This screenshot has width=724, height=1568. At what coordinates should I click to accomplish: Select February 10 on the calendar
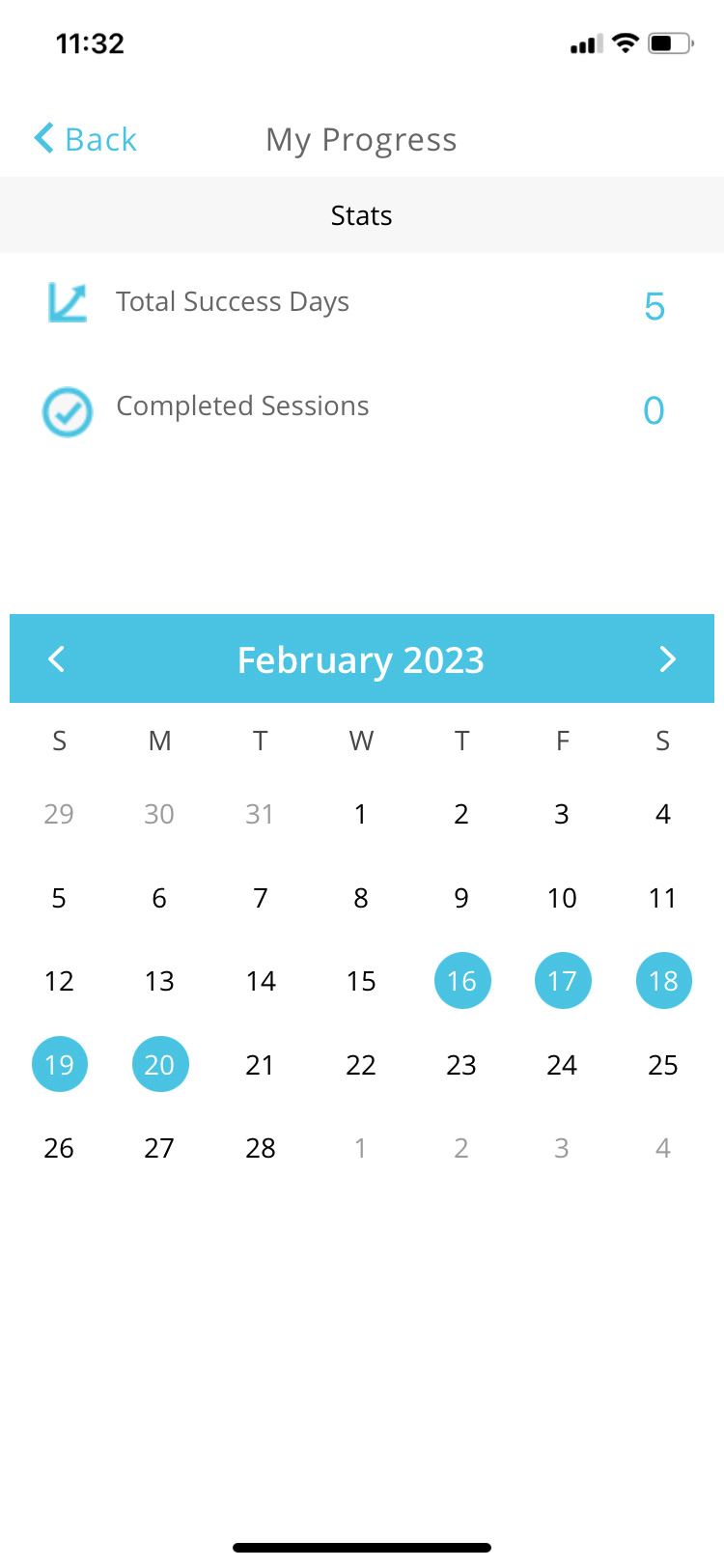pos(562,898)
